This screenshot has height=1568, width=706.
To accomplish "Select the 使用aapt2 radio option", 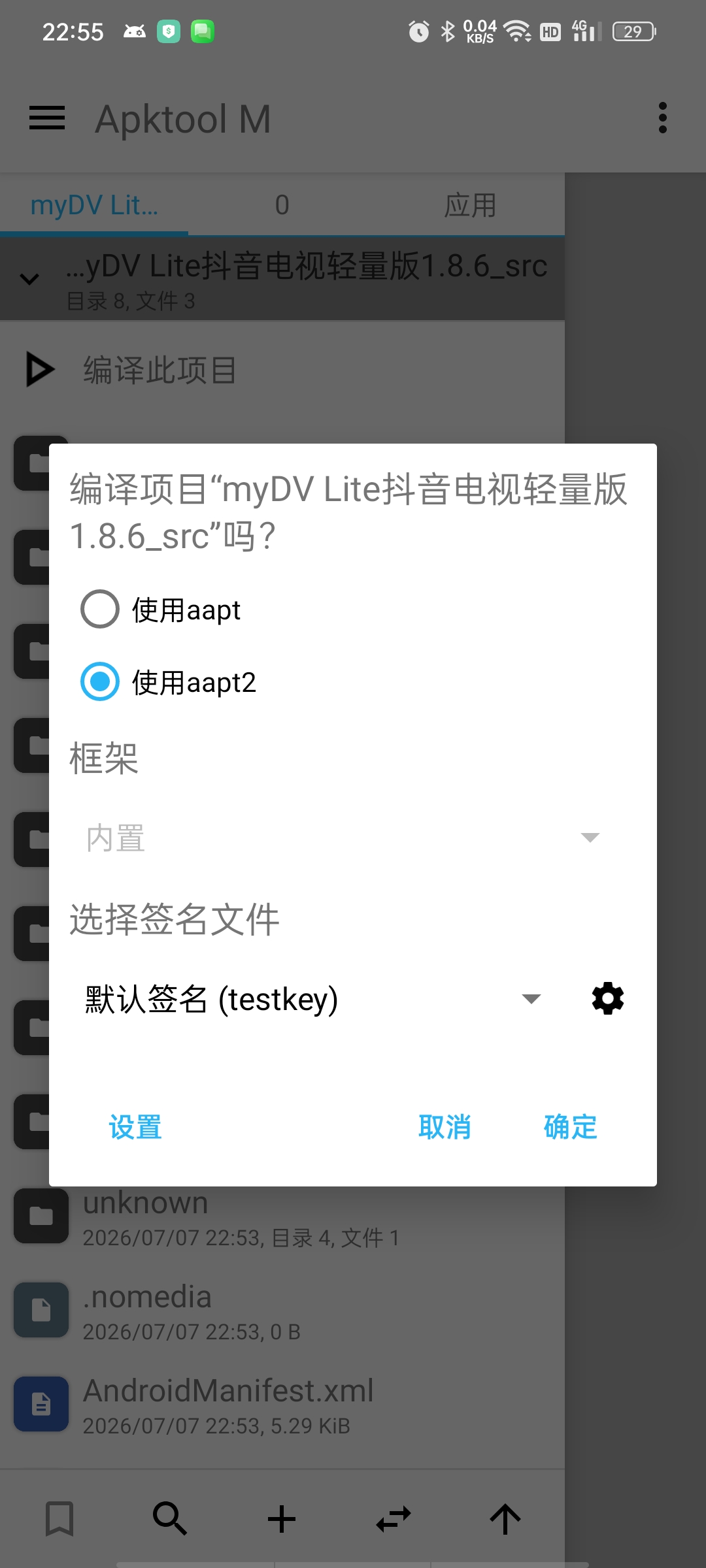I will click(169, 682).
